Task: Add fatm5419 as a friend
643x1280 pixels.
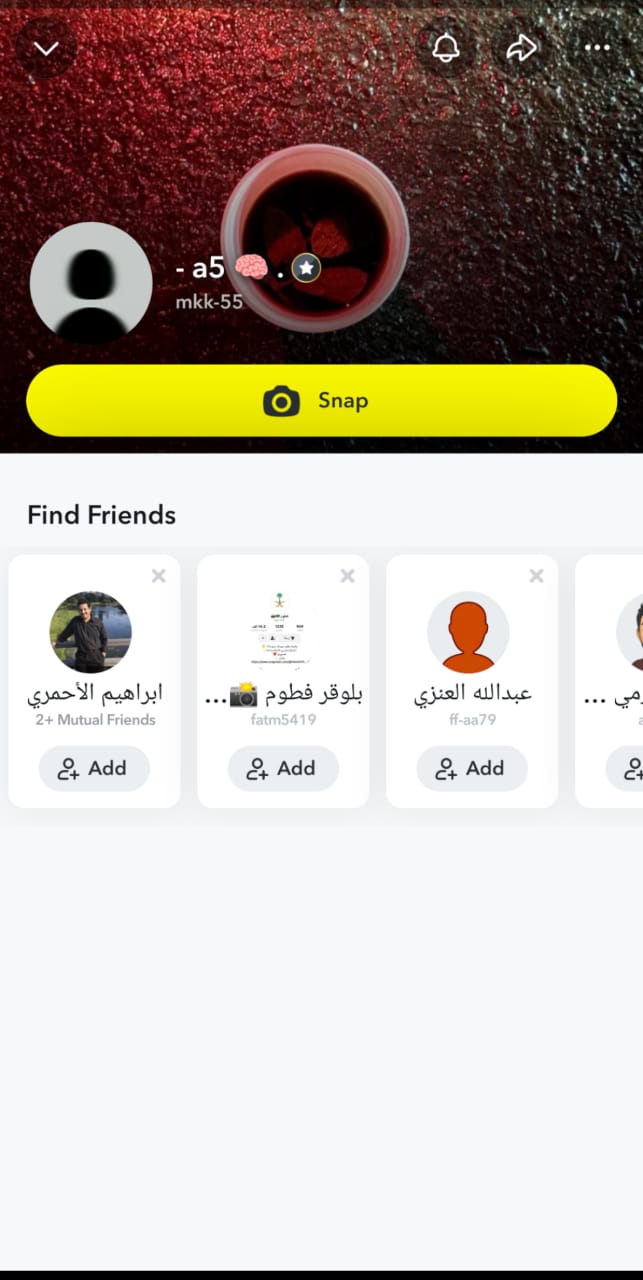Action: click(283, 768)
